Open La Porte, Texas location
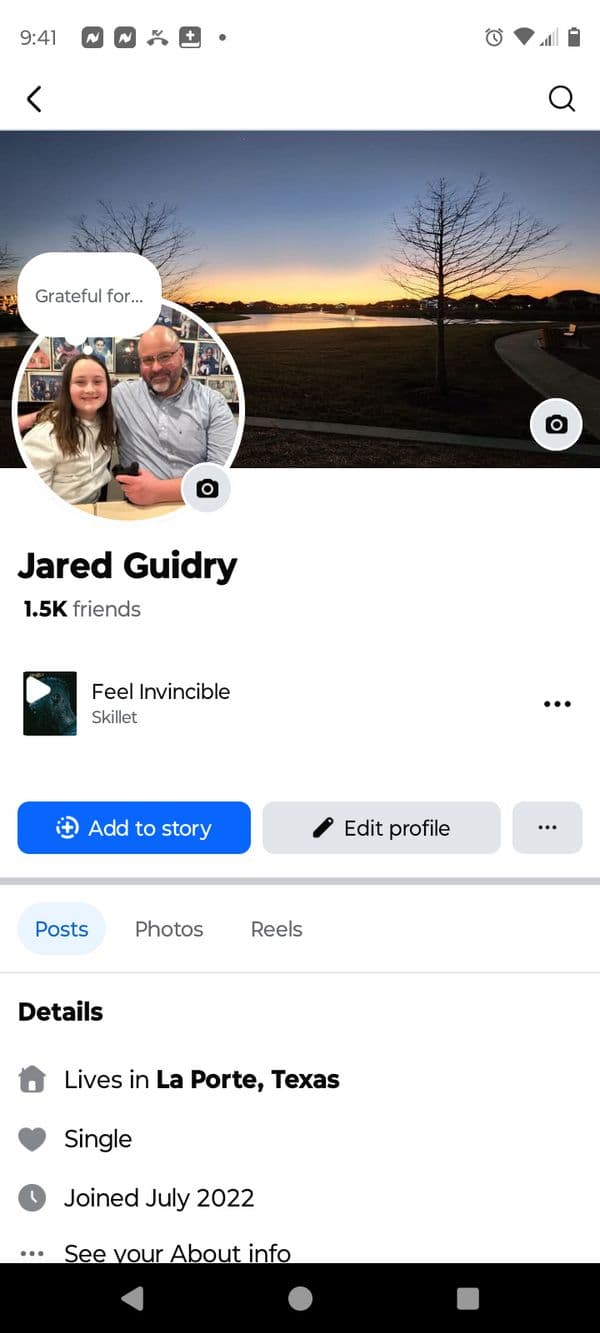Viewport: 600px width, 1333px height. 247,1079
